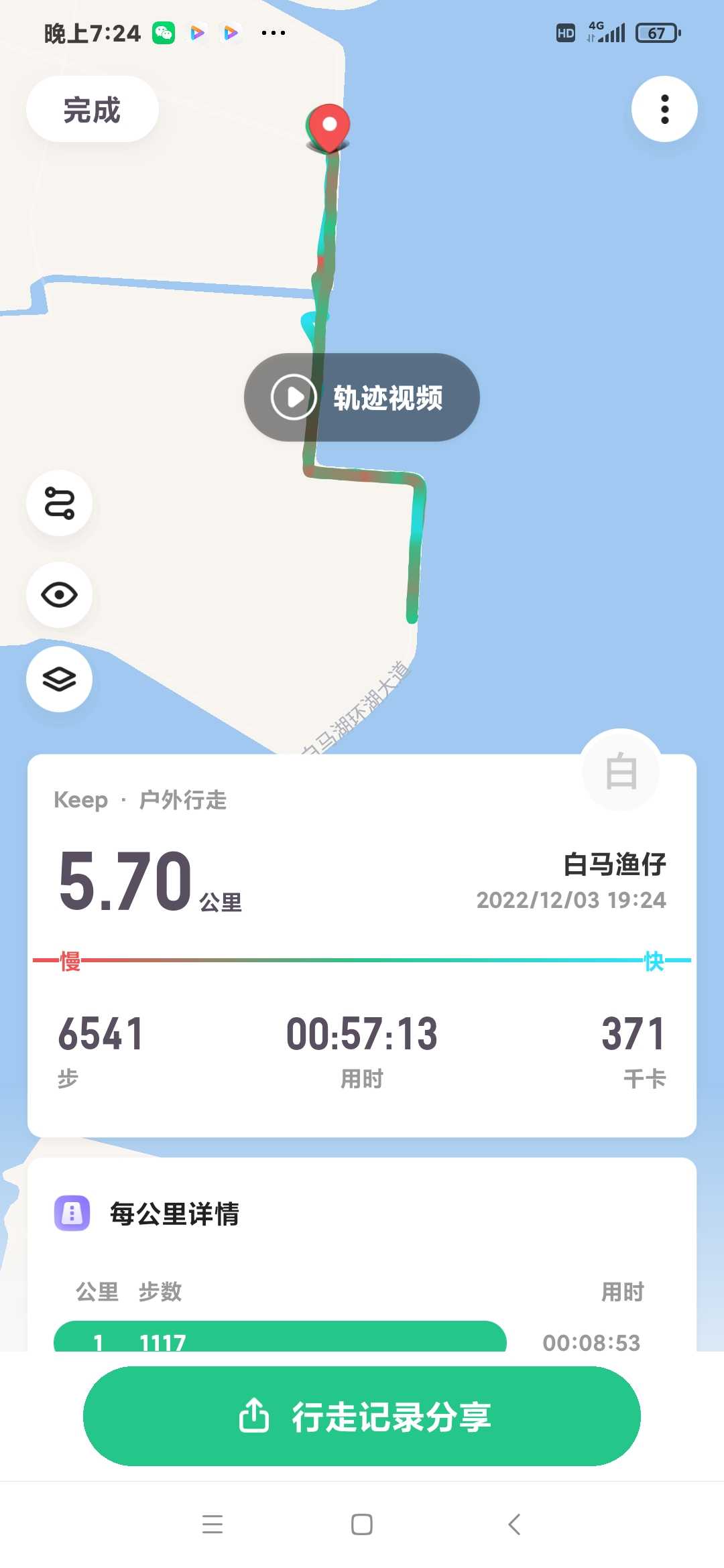Toggle map visibility with the eye icon
This screenshot has height=1568, width=724.
[60, 595]
